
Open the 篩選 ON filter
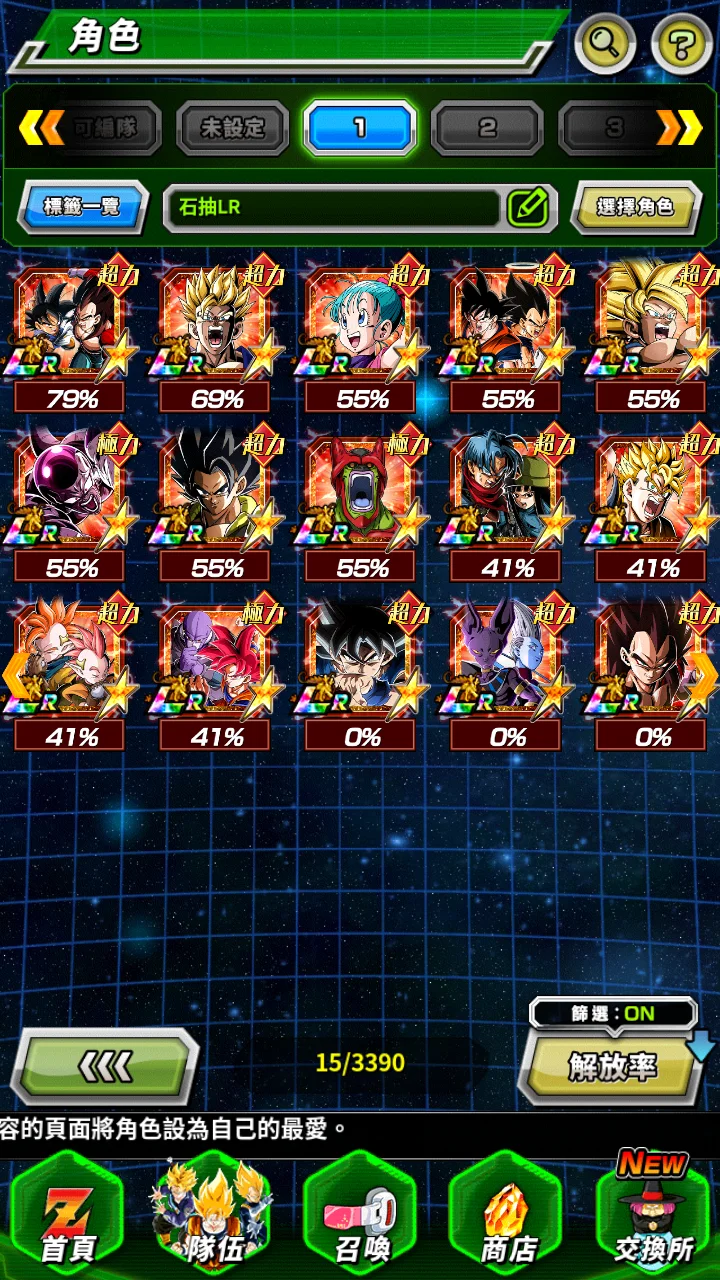click(613, 1013)
